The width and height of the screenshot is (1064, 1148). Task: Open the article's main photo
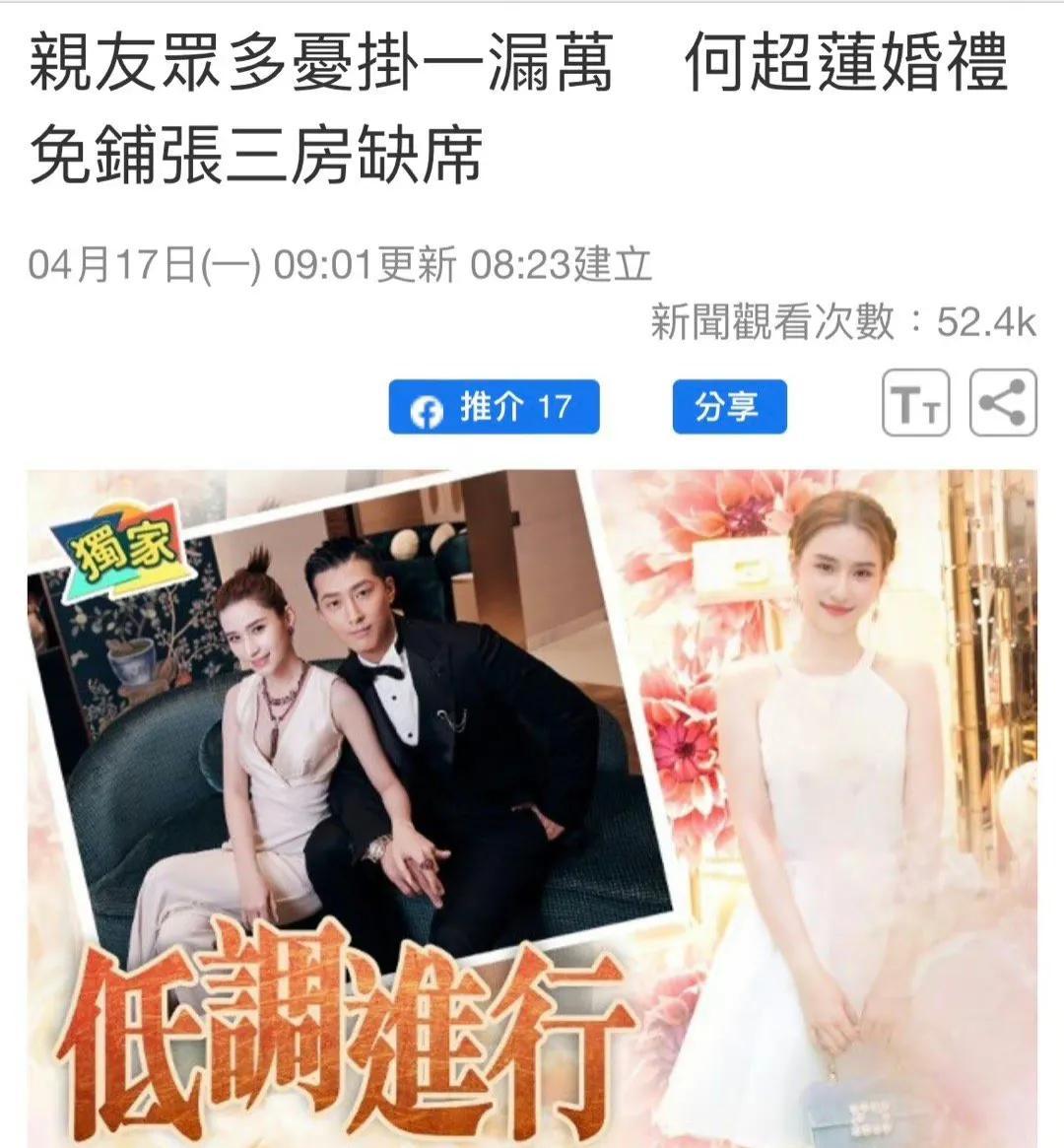532,808
